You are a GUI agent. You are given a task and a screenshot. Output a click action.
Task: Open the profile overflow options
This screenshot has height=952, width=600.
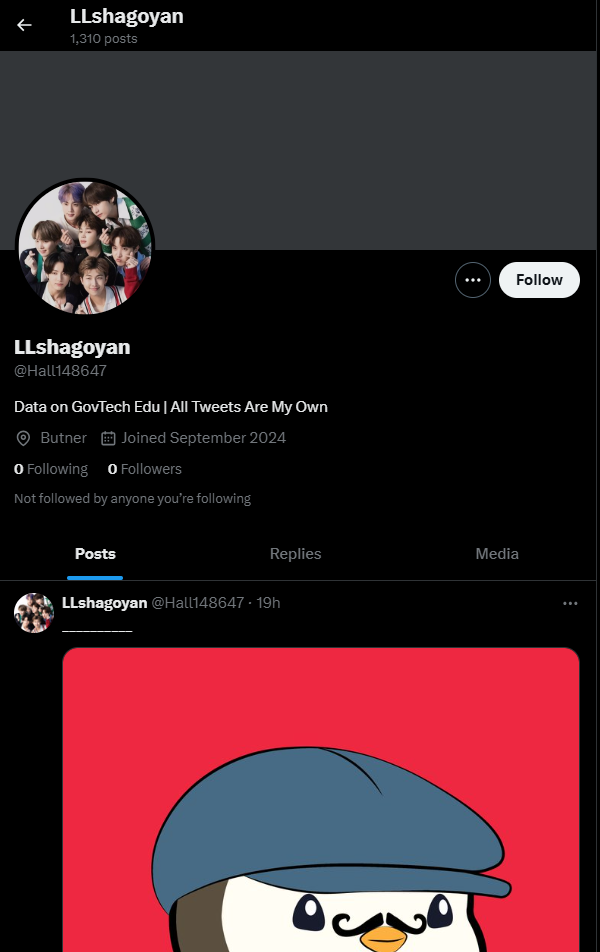tap(473, 280)
